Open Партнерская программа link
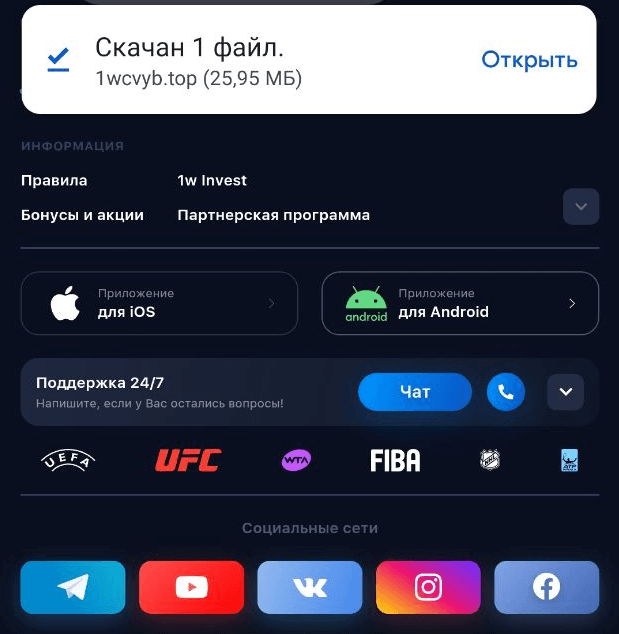The height and width of the screenshot is (634, 619). pyautogui.click(x=273, y=215)
